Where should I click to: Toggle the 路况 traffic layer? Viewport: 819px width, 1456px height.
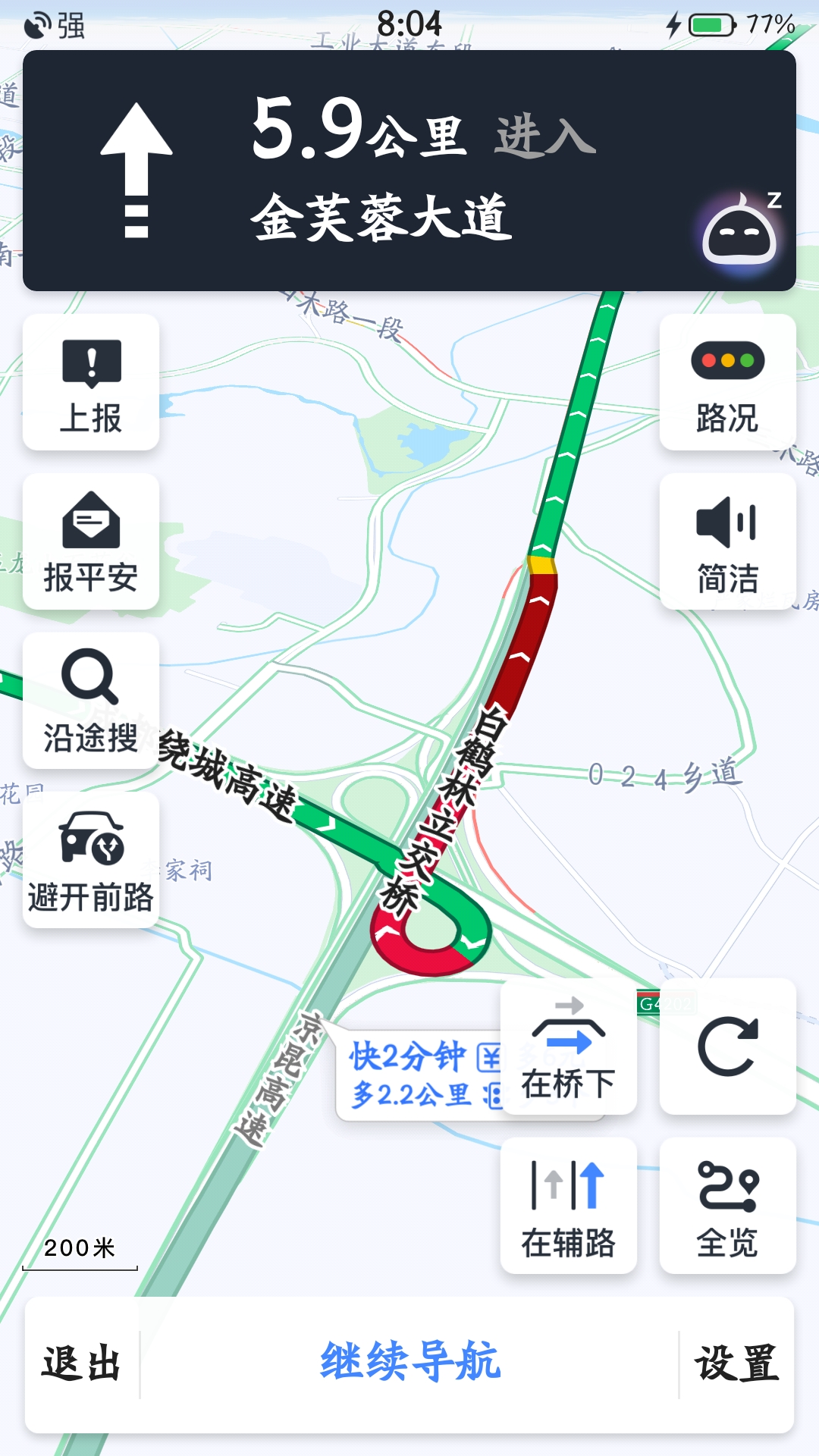(x=727, y=383)
